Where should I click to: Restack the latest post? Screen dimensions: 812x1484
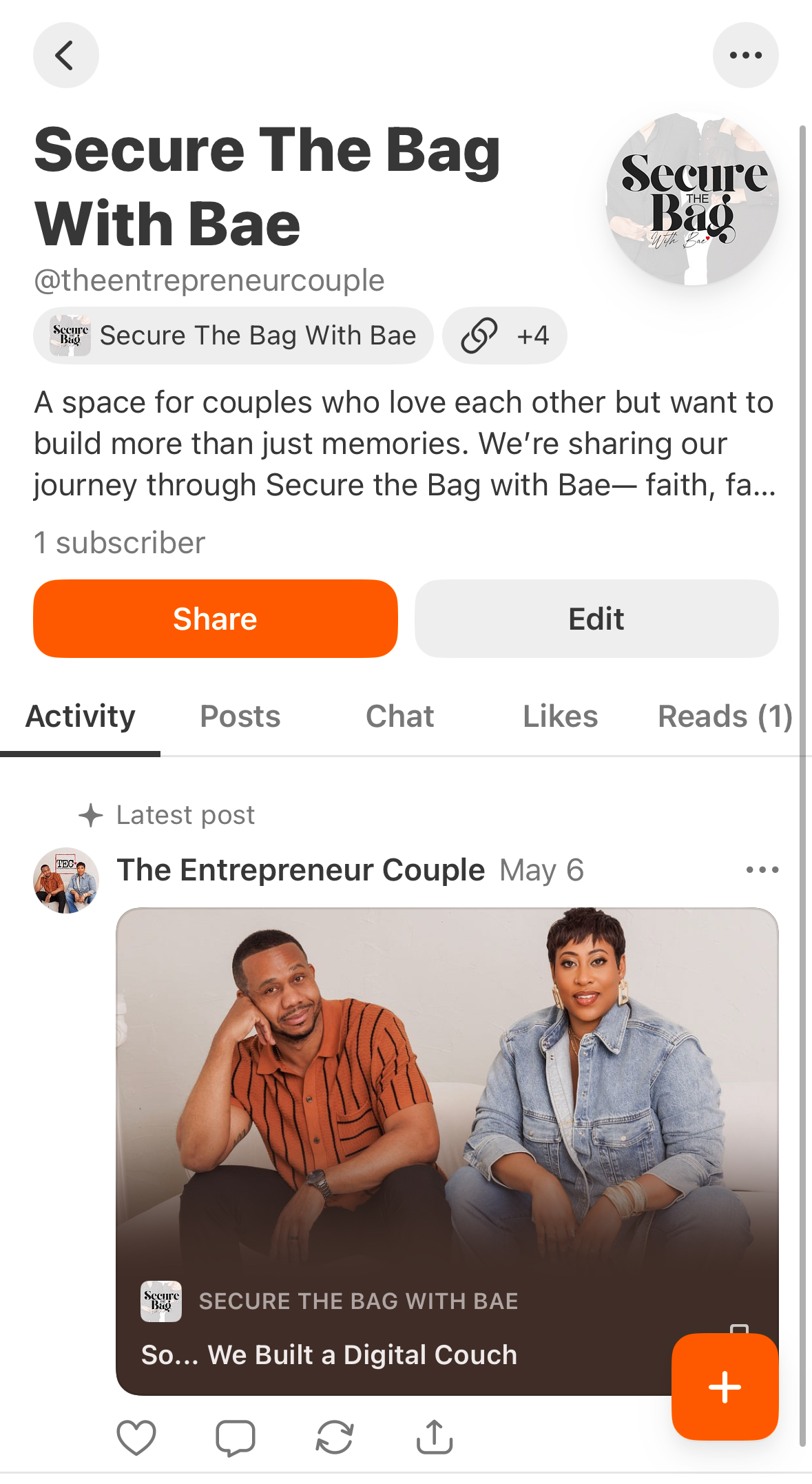click(x=335, y=1437)
